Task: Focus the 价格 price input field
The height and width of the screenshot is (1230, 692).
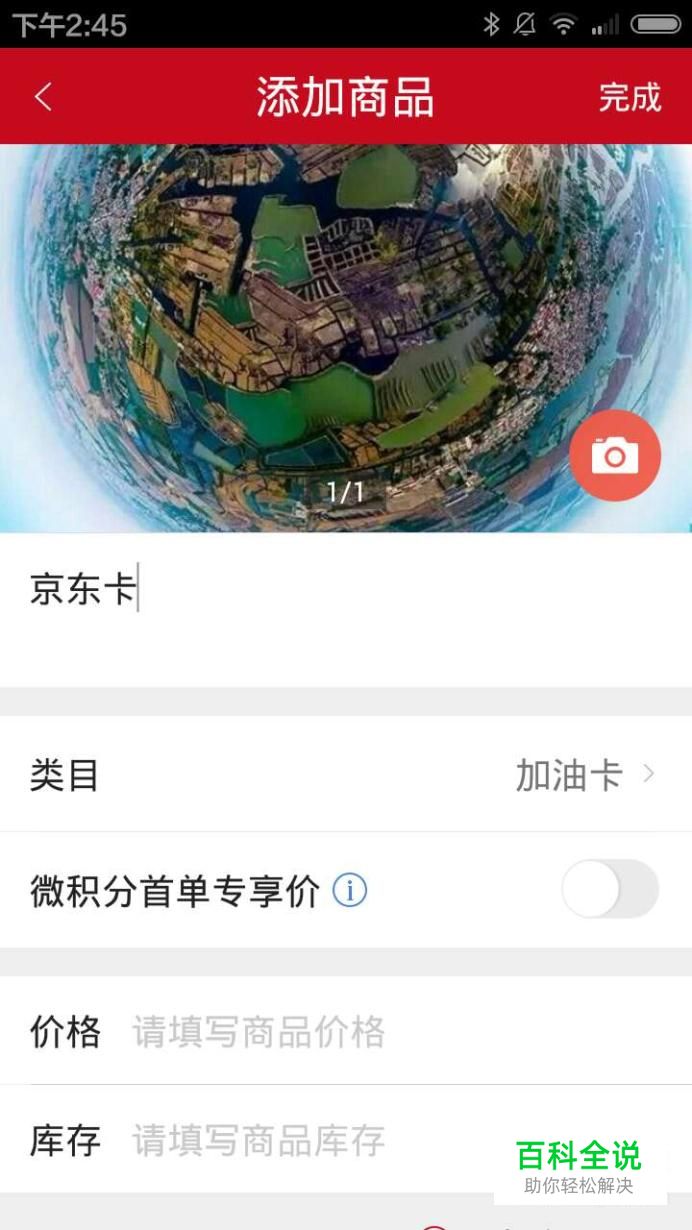Action: pyautogui.click(x=400, y=1032)
